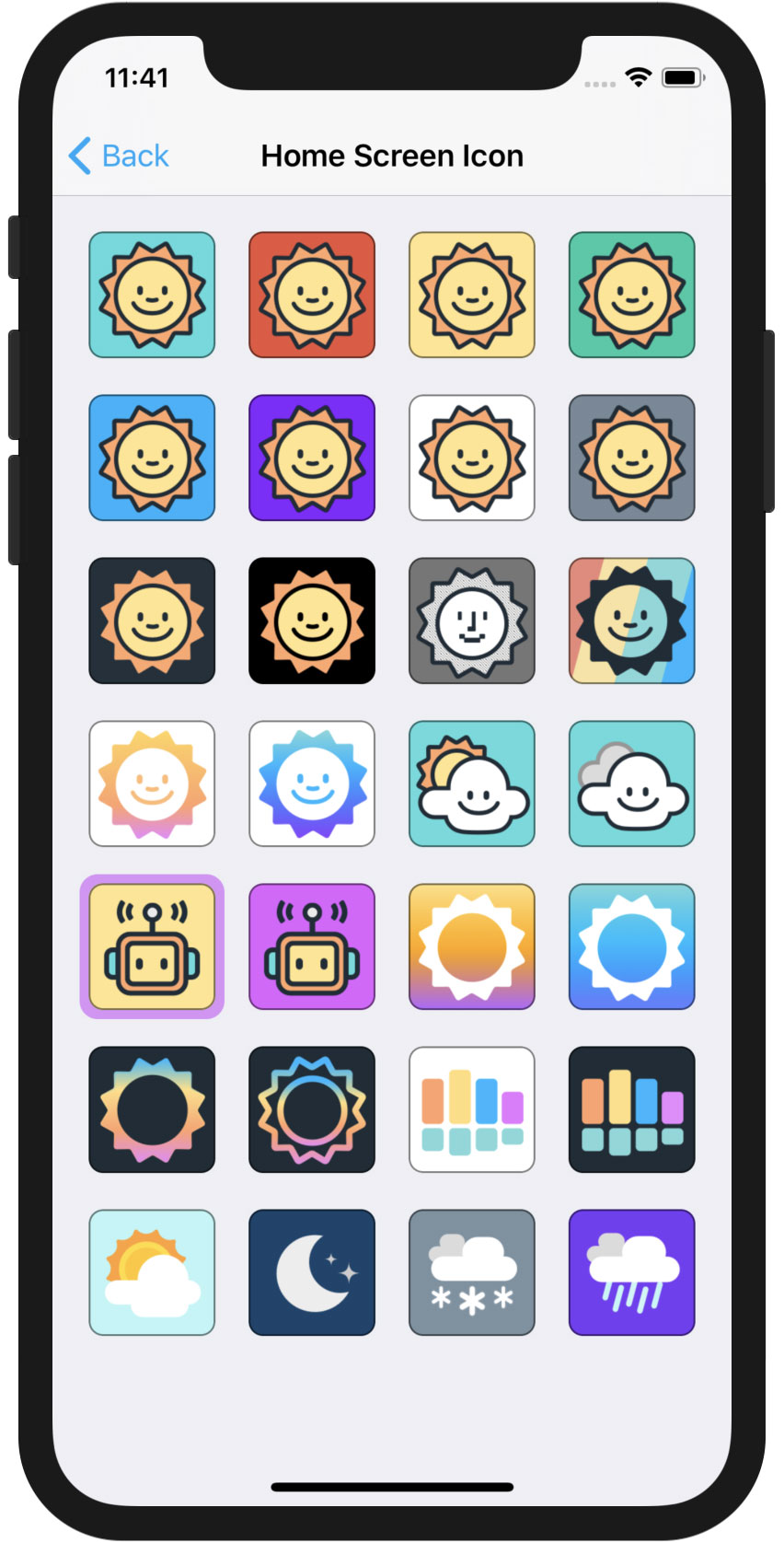This screenshot has width=784, height=1543.
Task: Choose the purple rain cloud icon
Action: [x=632, y=1272]
